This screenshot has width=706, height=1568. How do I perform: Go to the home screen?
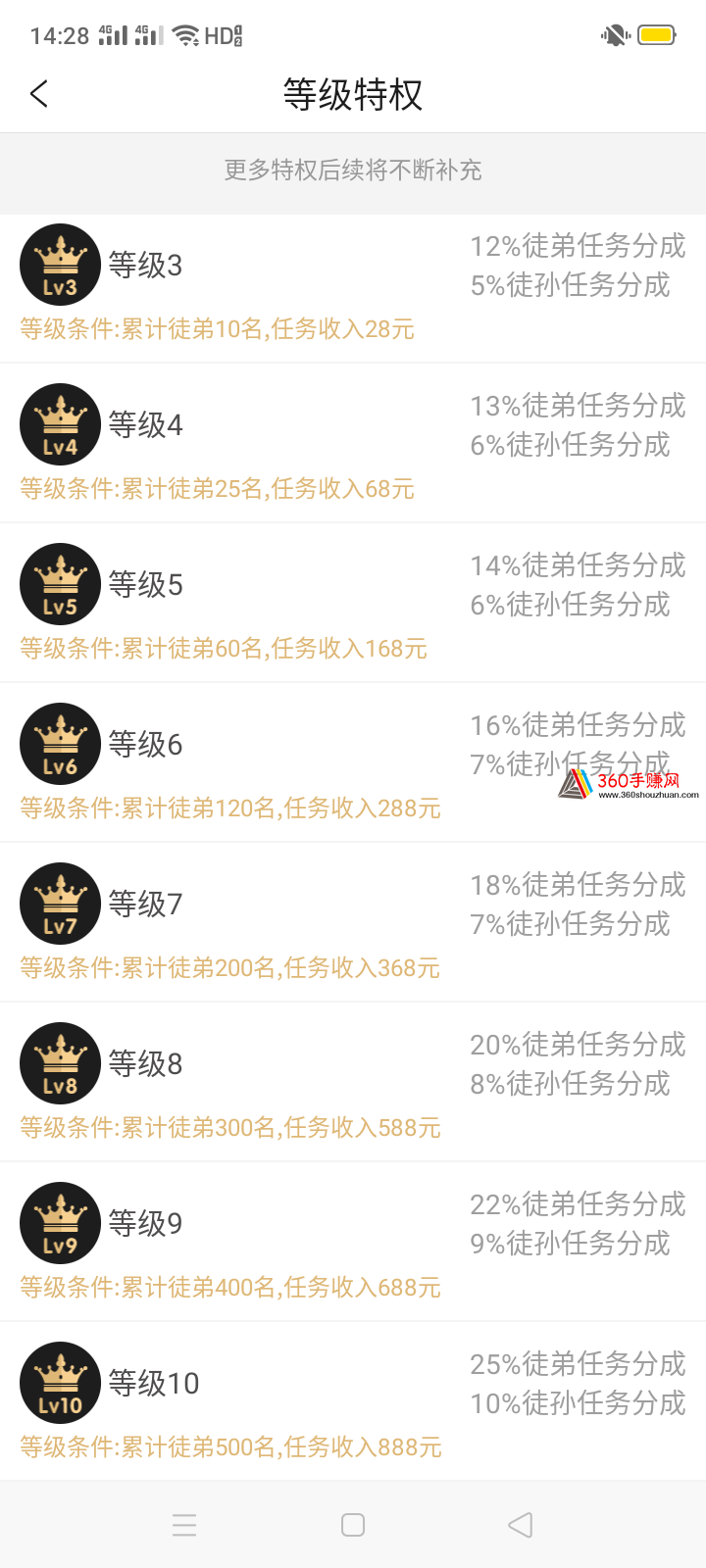(x=353, y=1525)
